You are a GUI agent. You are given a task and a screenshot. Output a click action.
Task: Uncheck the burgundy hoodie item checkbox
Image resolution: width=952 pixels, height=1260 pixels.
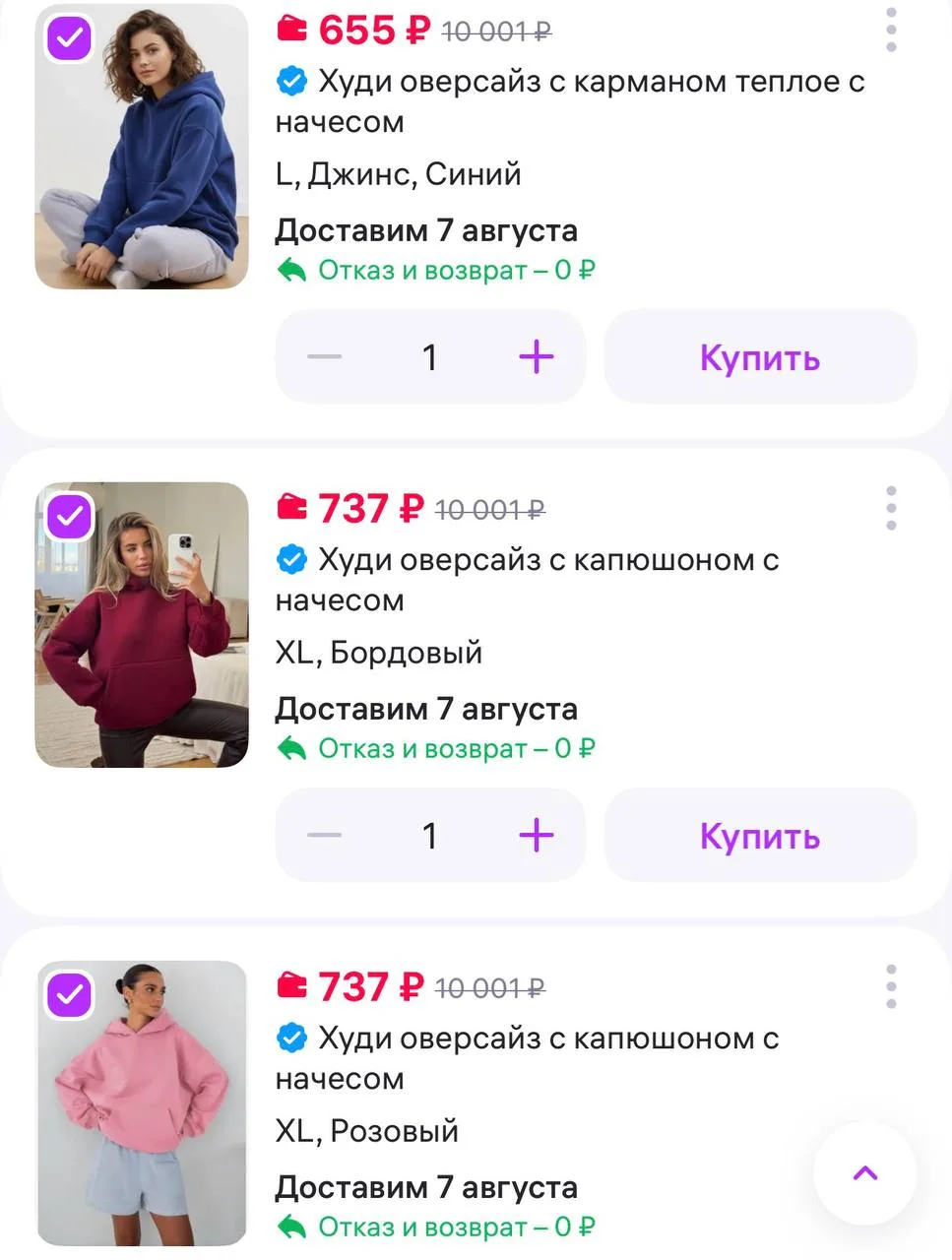[x=69, y=517]
